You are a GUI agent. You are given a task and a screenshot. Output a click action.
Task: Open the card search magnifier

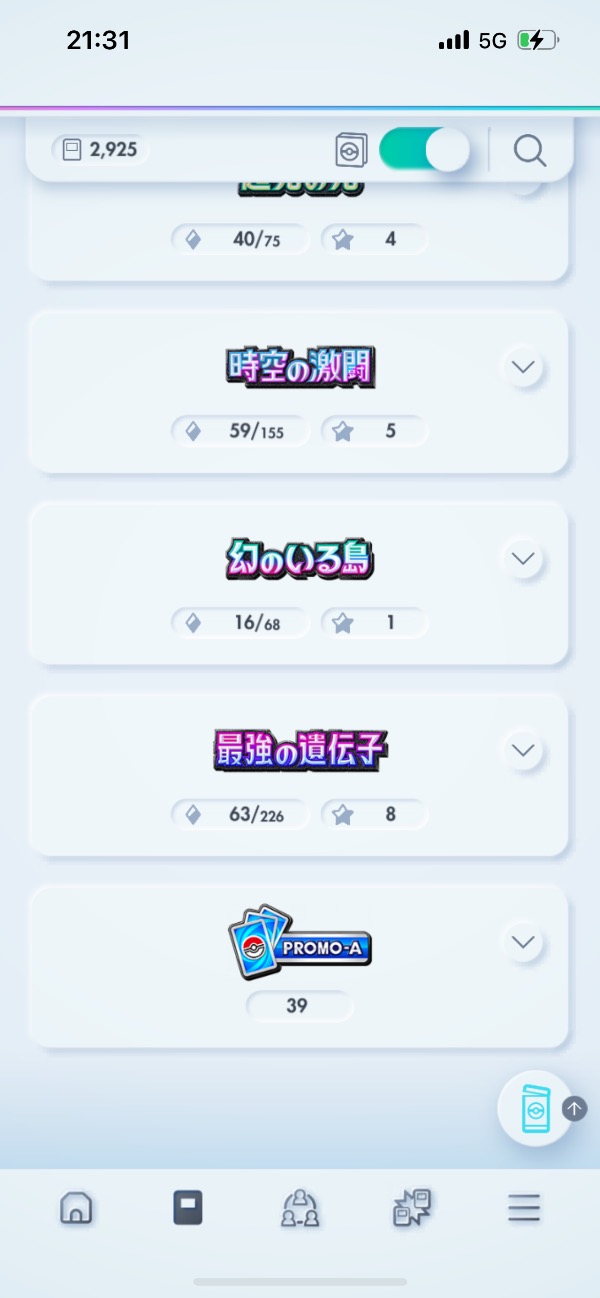[530, 151]
